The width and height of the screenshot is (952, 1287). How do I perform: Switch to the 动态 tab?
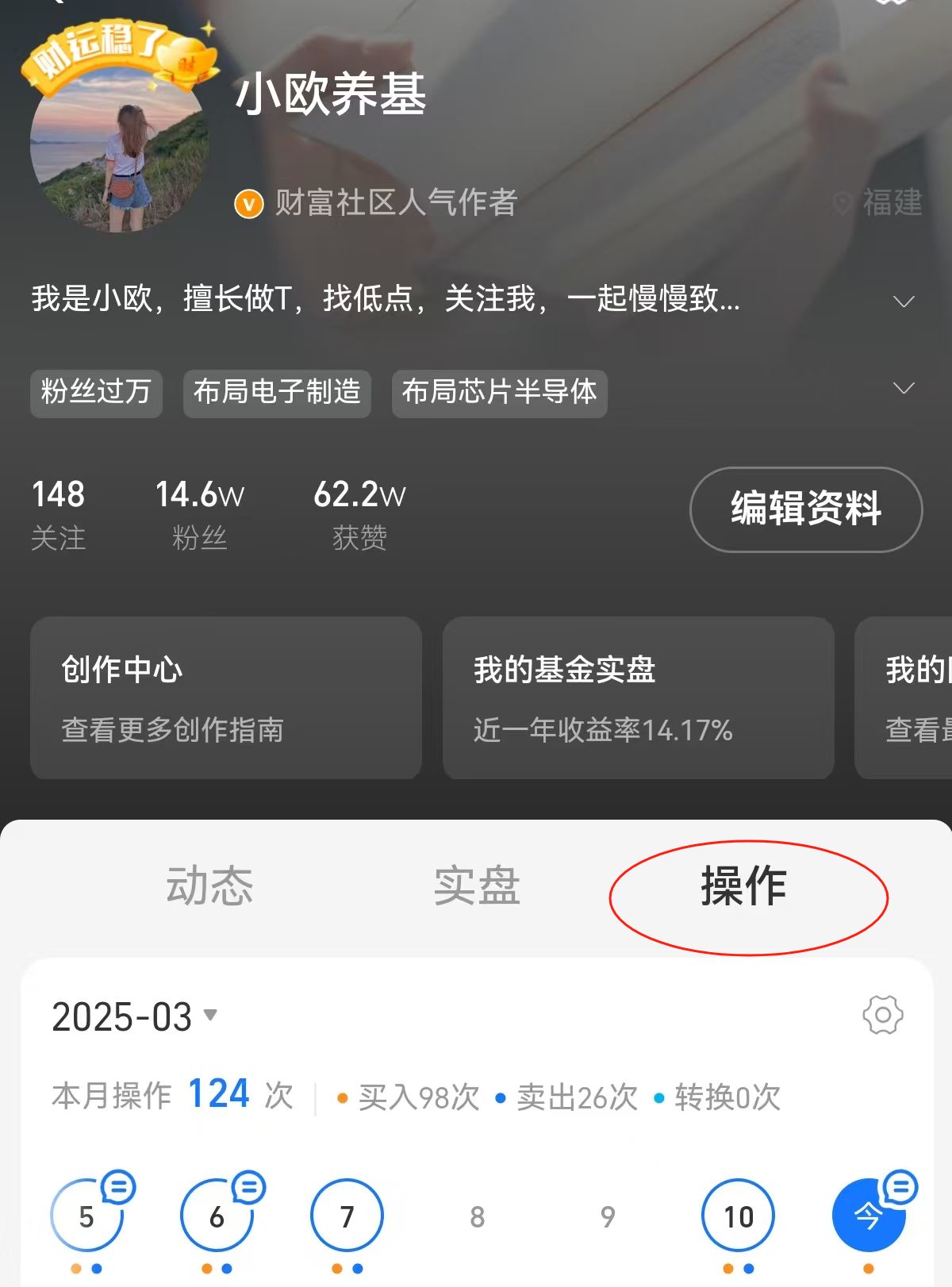(x=209, y=886)
